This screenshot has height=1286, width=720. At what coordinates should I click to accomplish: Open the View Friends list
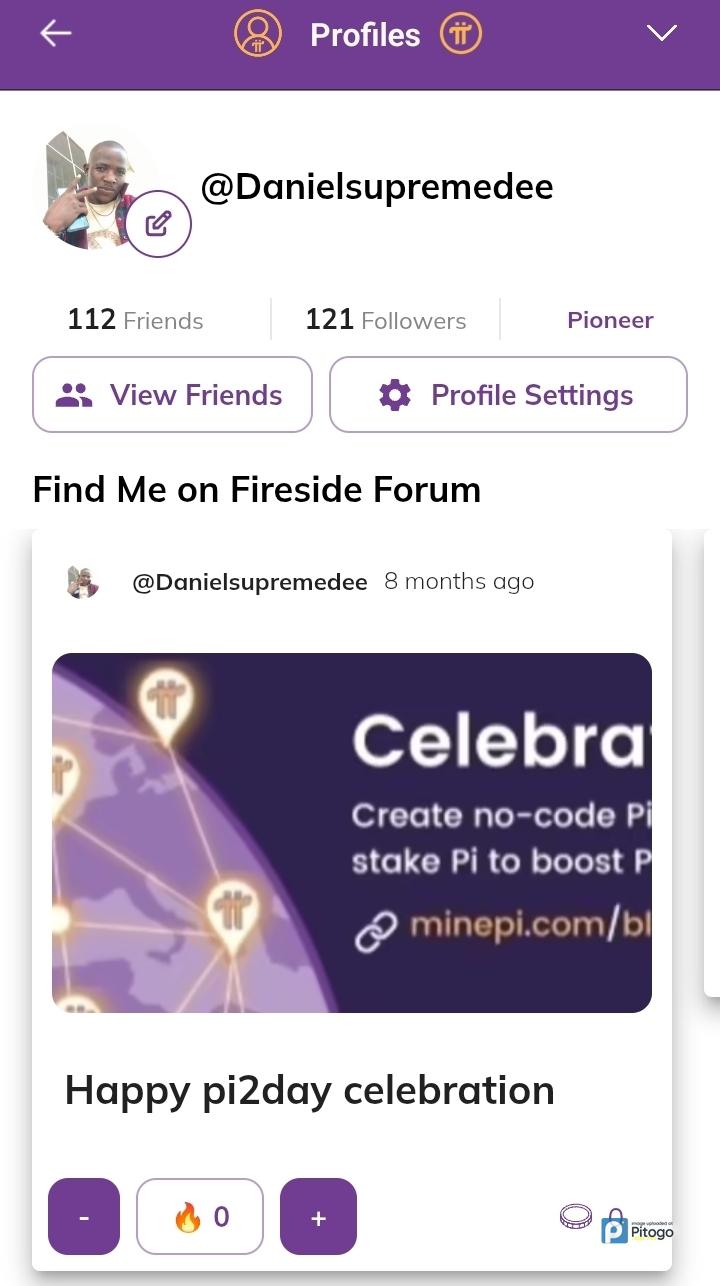[x=172, y=395]
